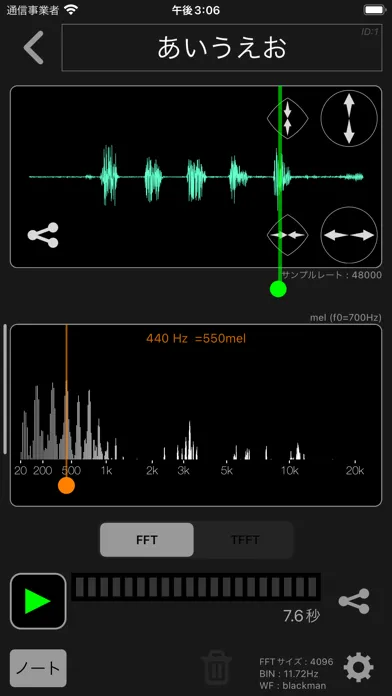
Task: Select the FFT segment
Action: (x=147, y=540)
